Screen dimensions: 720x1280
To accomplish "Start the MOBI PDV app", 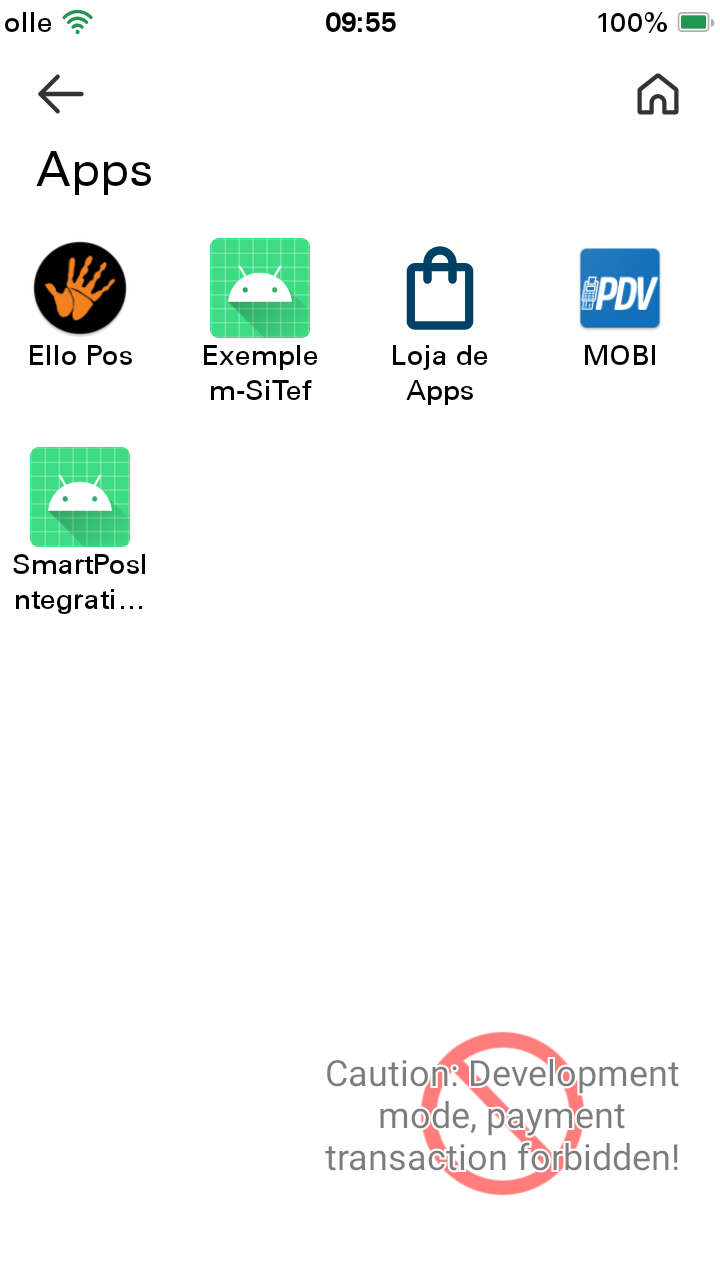I will click(x=620, y=289).
